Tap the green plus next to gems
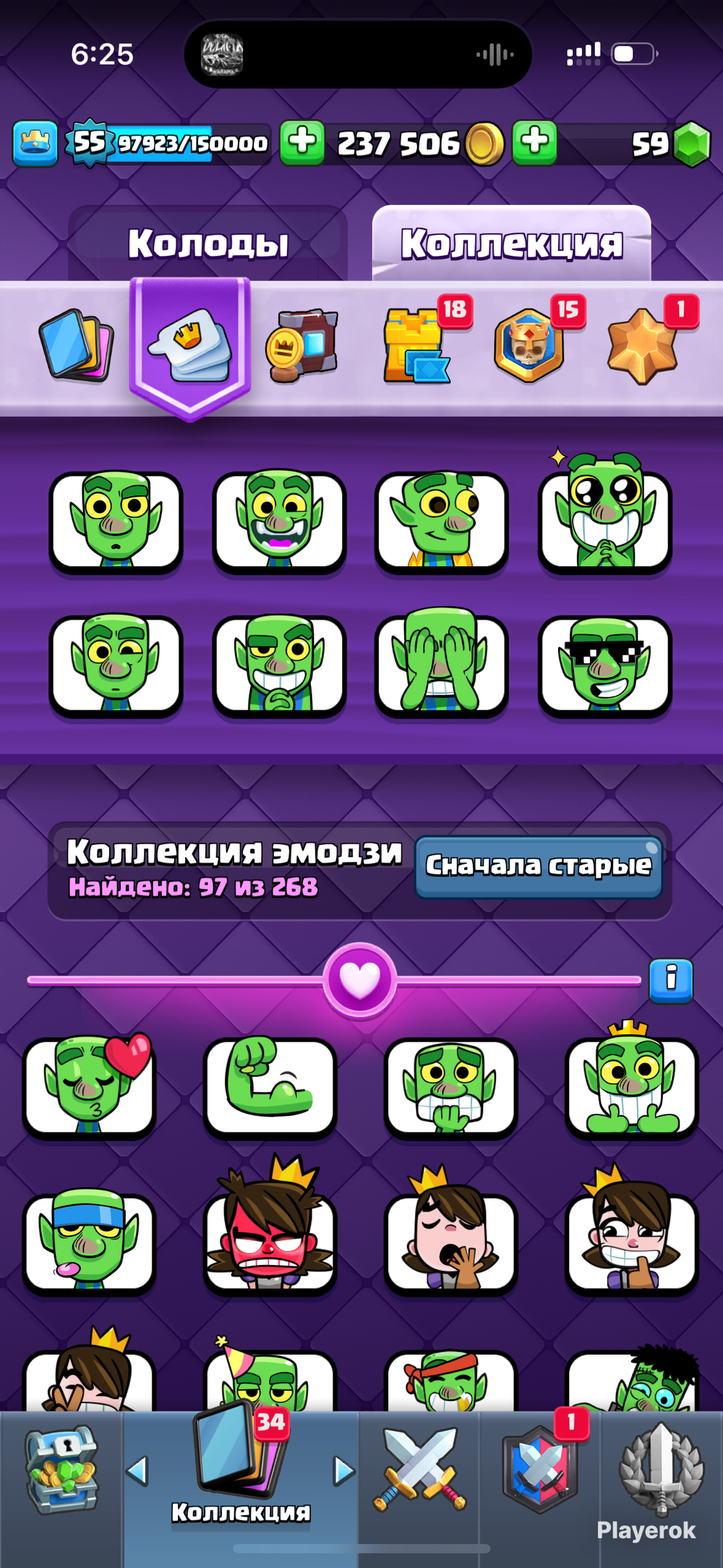723x1568 pixels. point(535,142)
